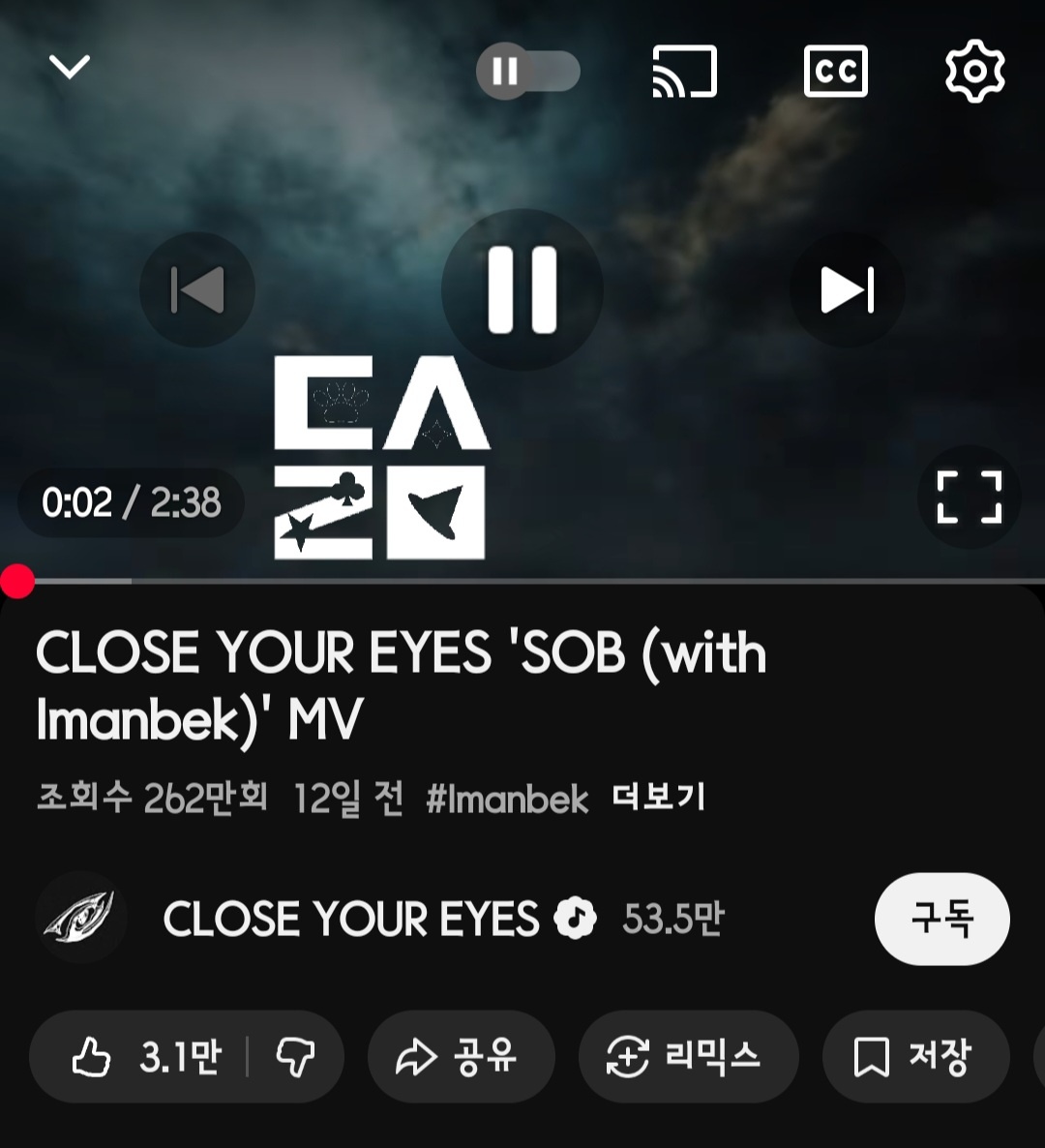Open video settings gear
The image size is (1045, 1148).
974,72
